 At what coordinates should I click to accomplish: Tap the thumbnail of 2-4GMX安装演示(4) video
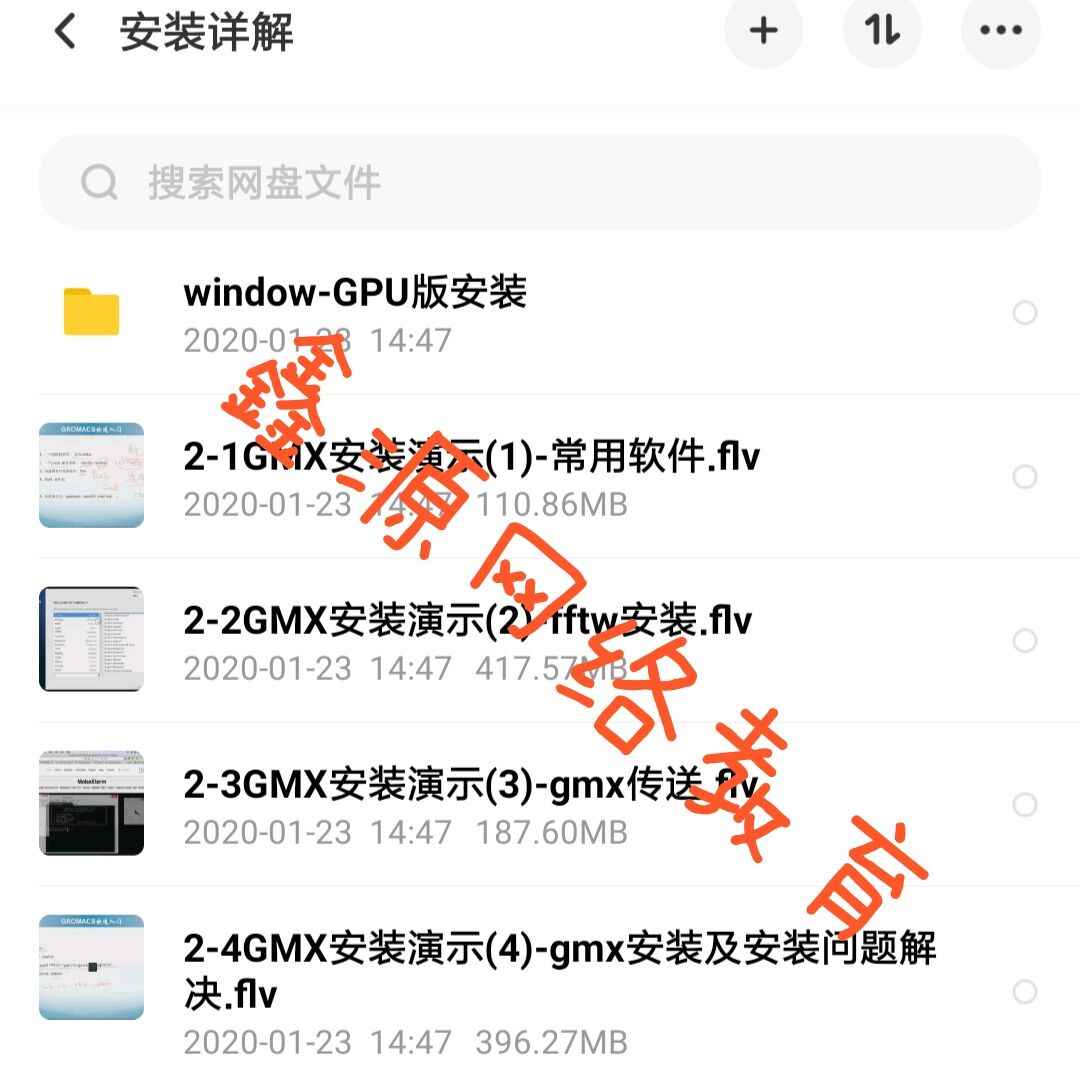(91, 967)
